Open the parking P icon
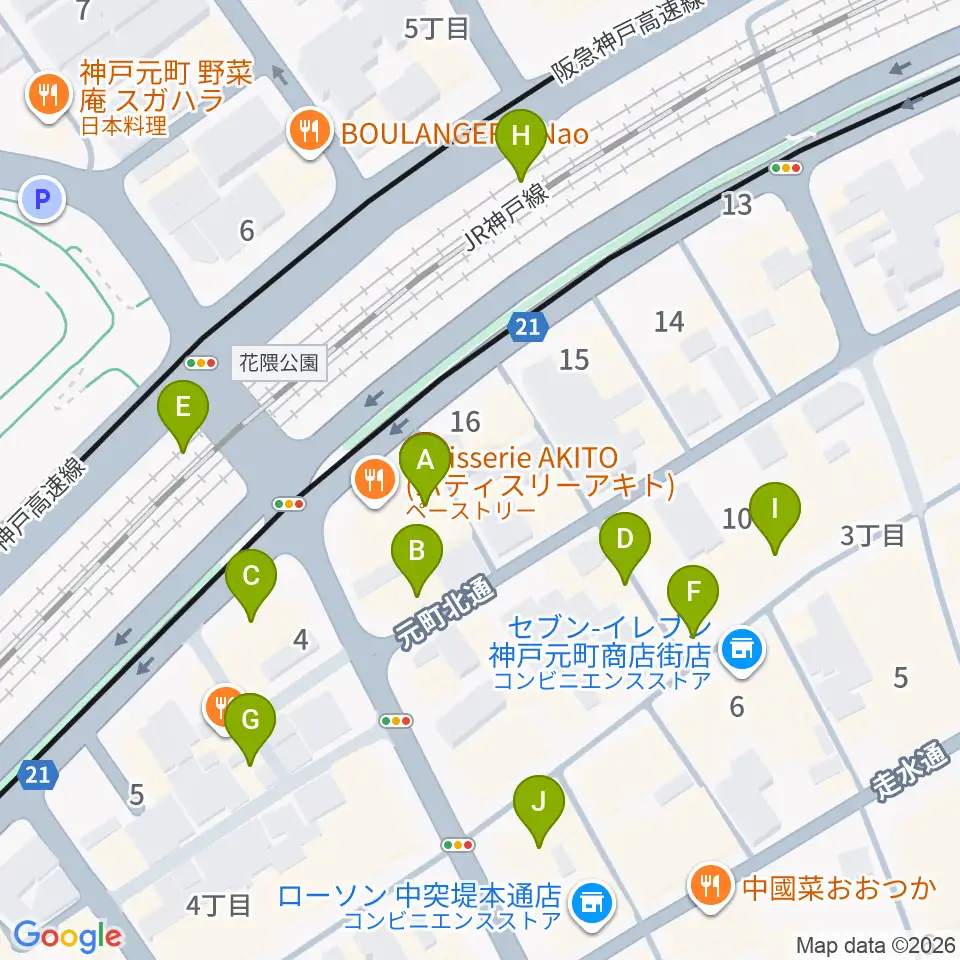The height and width of the screenshot is (960, 960). click(x=42, y=198)
